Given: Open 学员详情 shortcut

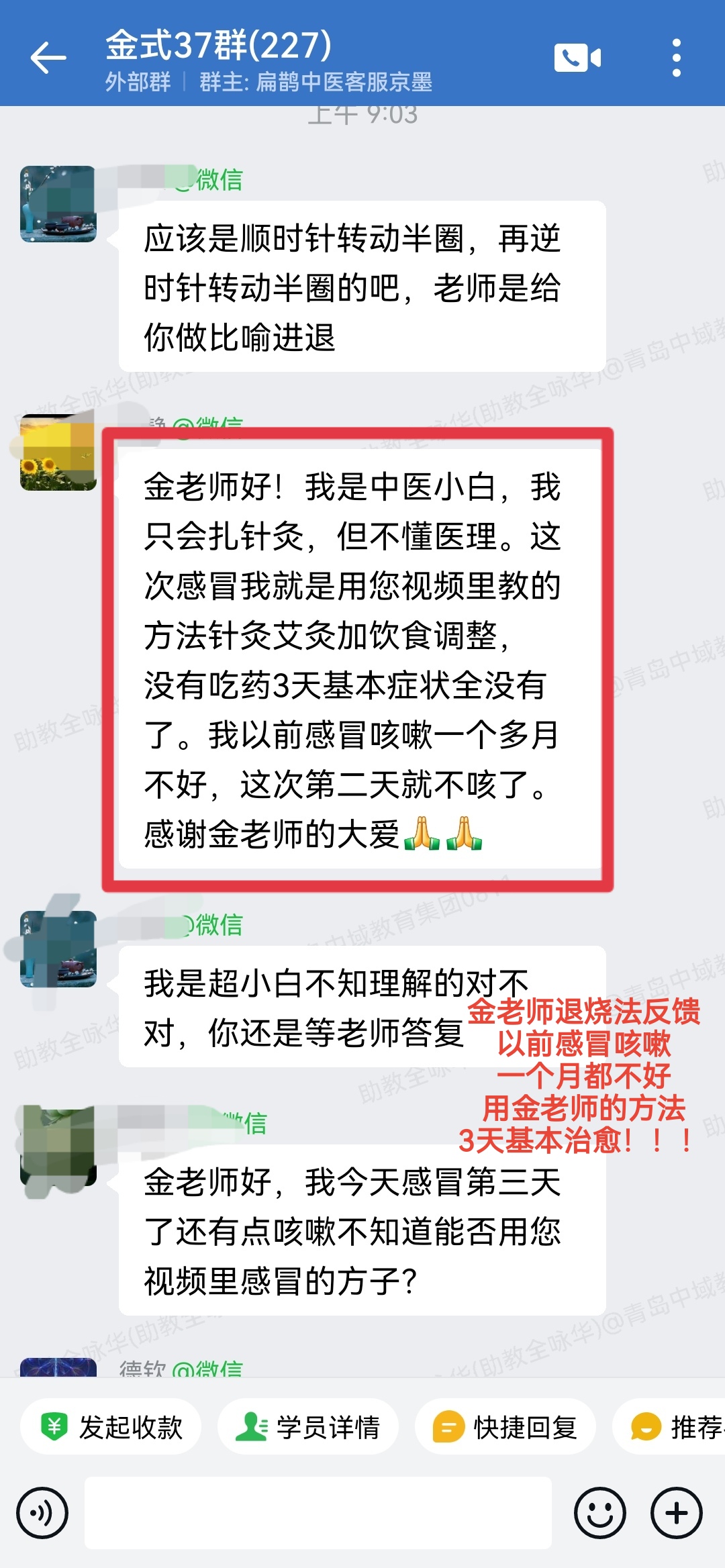Looking at the screenshot, I should click(308, 1427).
